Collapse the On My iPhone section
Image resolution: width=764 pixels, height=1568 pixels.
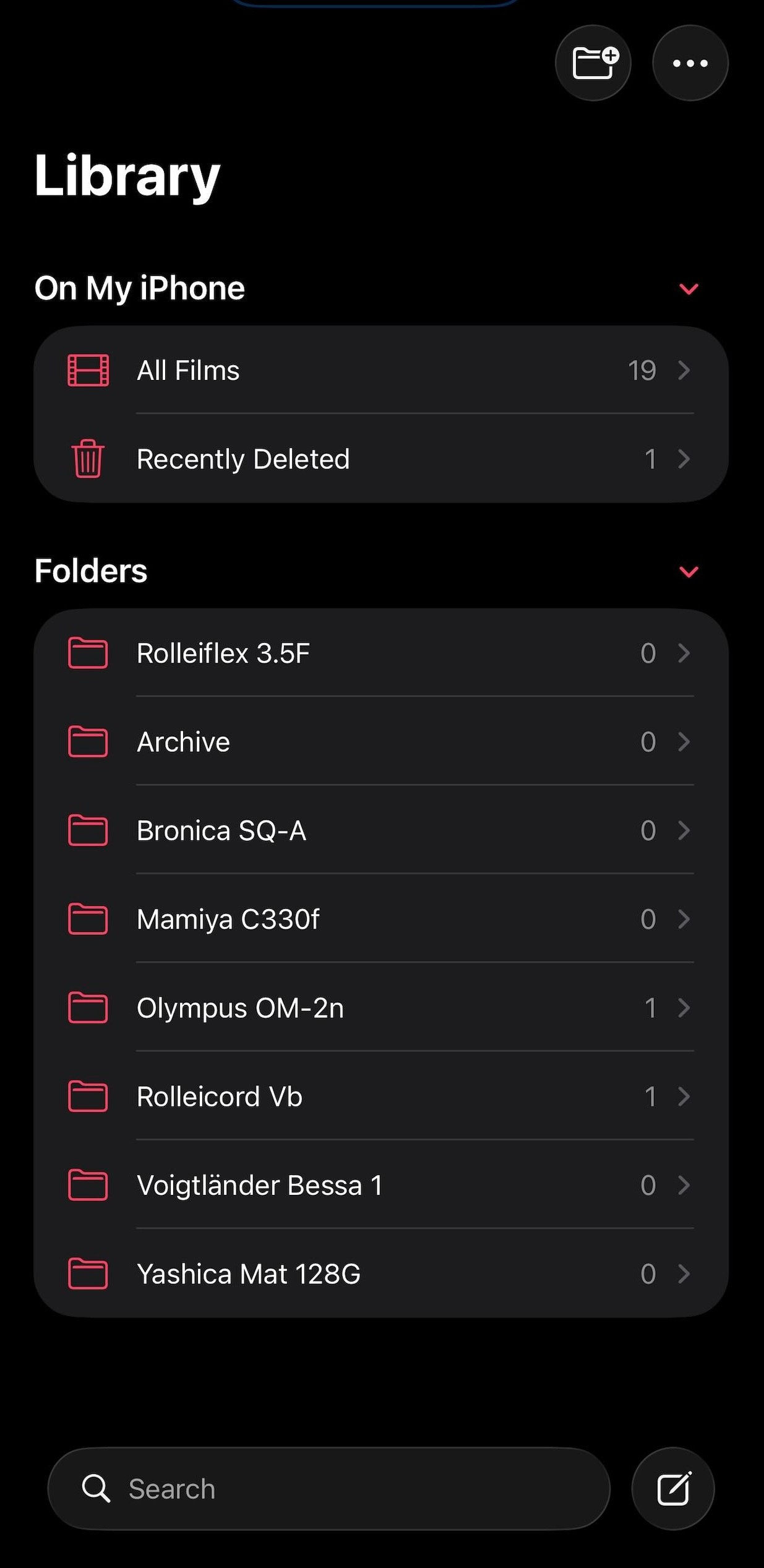point(689,288)
